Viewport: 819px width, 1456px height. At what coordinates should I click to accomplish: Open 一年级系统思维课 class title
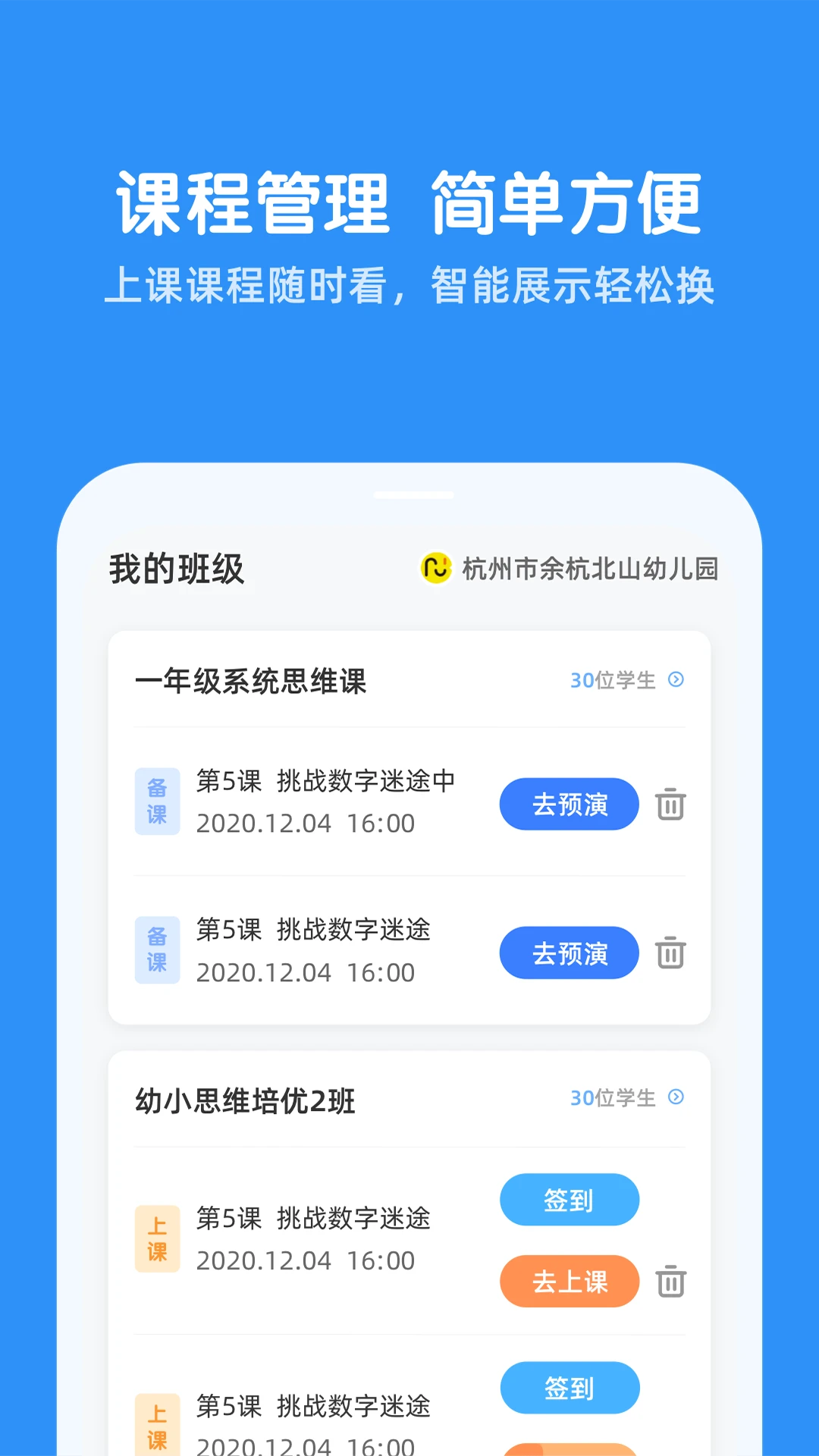click(252, 681)
